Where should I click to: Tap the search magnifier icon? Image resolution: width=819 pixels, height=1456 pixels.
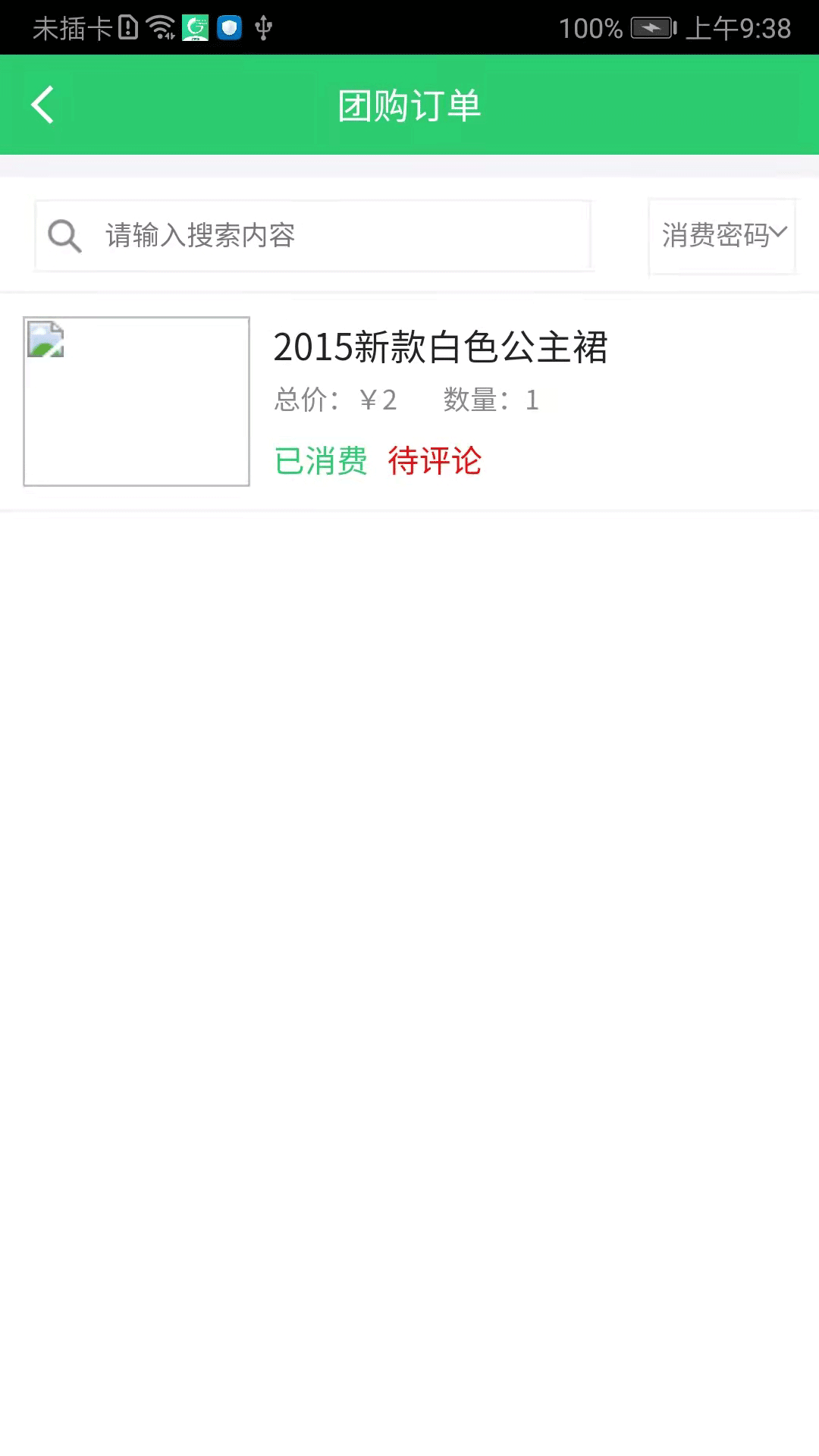tap(64, 236)
